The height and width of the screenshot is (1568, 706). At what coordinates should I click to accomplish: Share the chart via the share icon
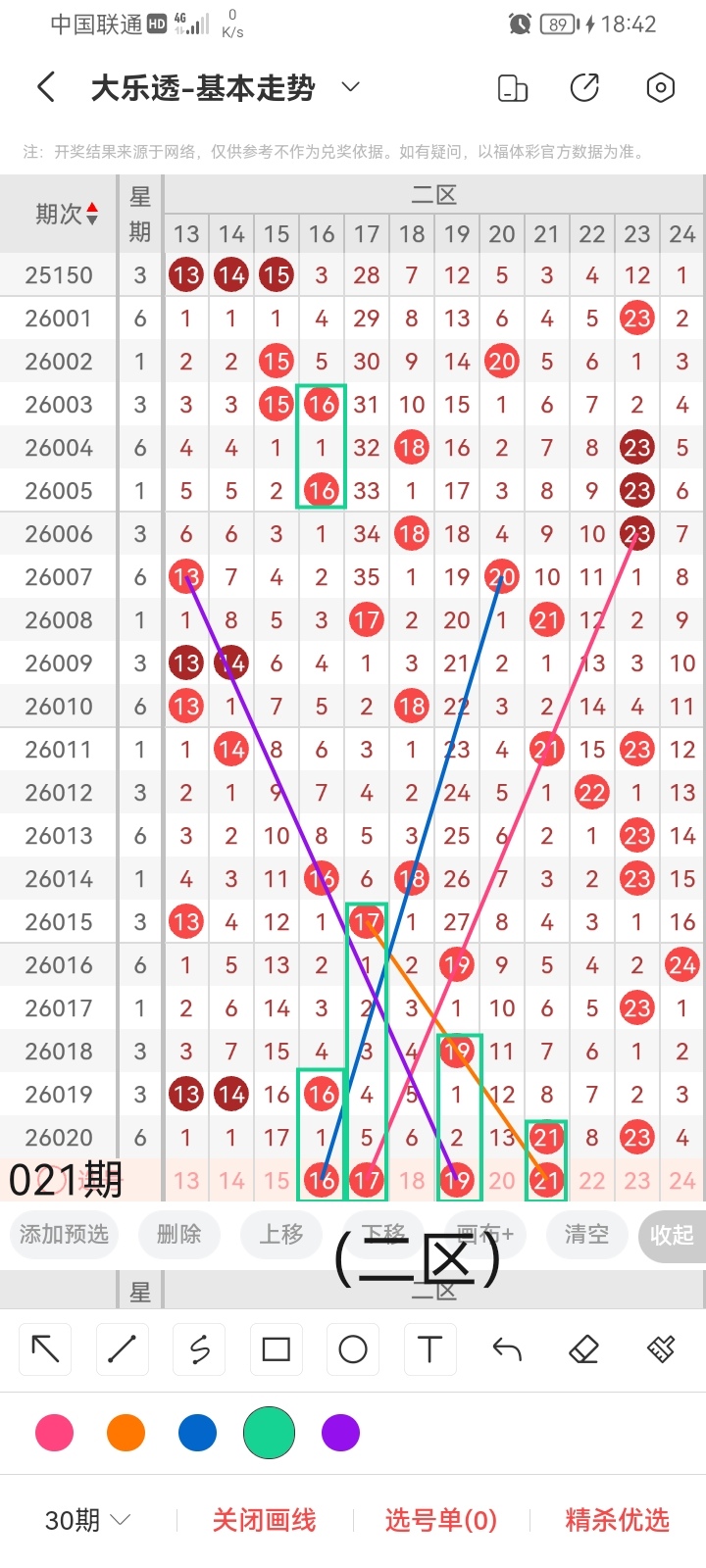click(x=584, y=88)
